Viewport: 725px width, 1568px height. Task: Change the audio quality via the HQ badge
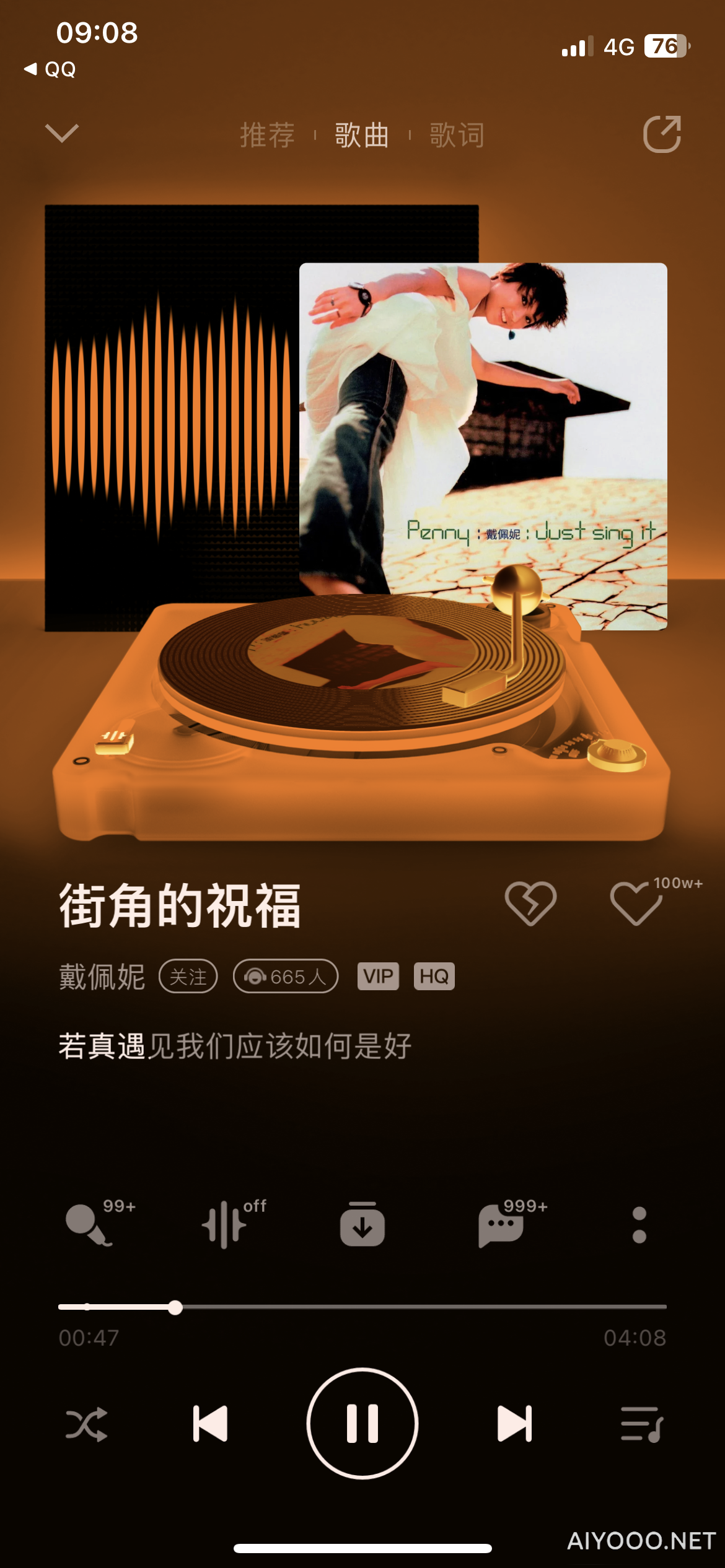[x=434, y=977]
